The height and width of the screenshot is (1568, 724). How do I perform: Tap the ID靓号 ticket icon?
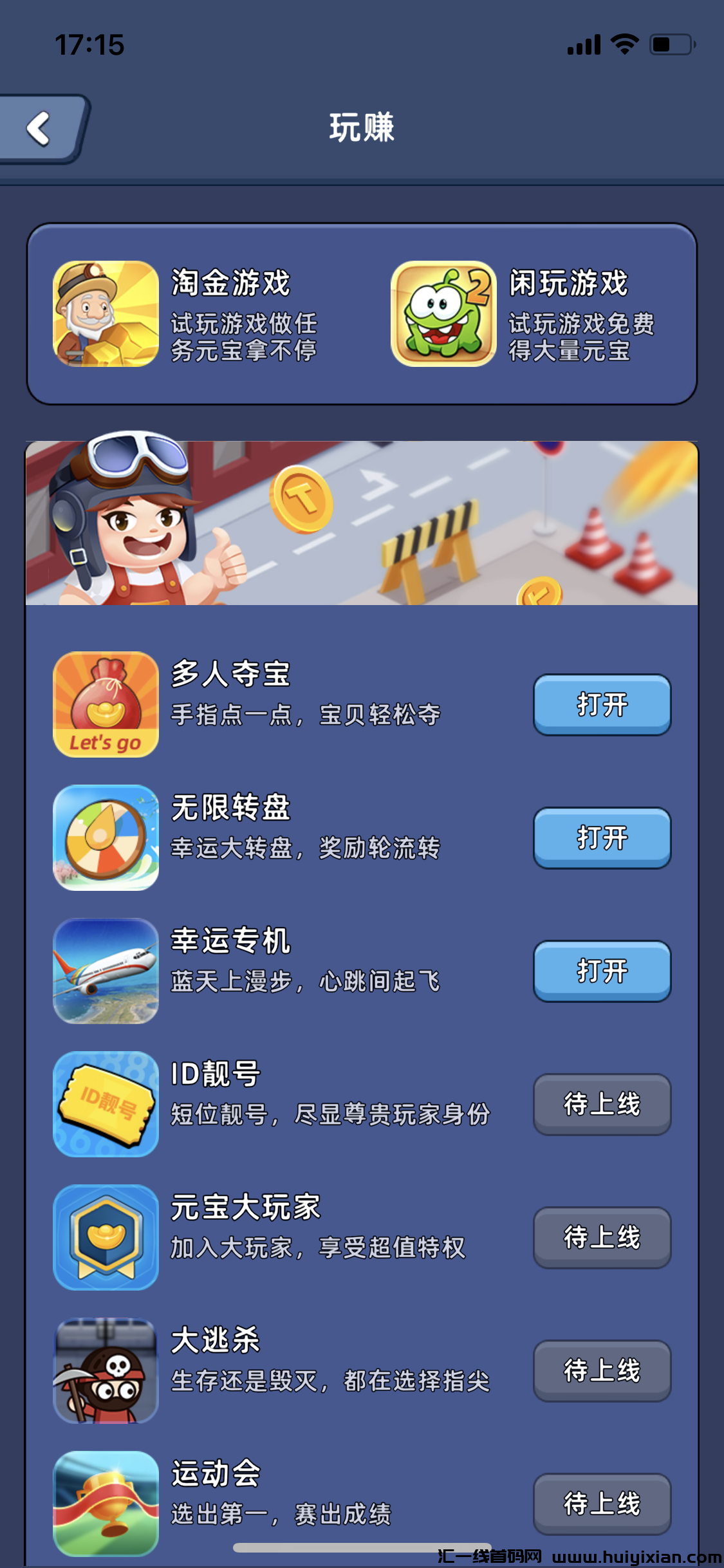pyautogui.click(x=105, y=1103)
